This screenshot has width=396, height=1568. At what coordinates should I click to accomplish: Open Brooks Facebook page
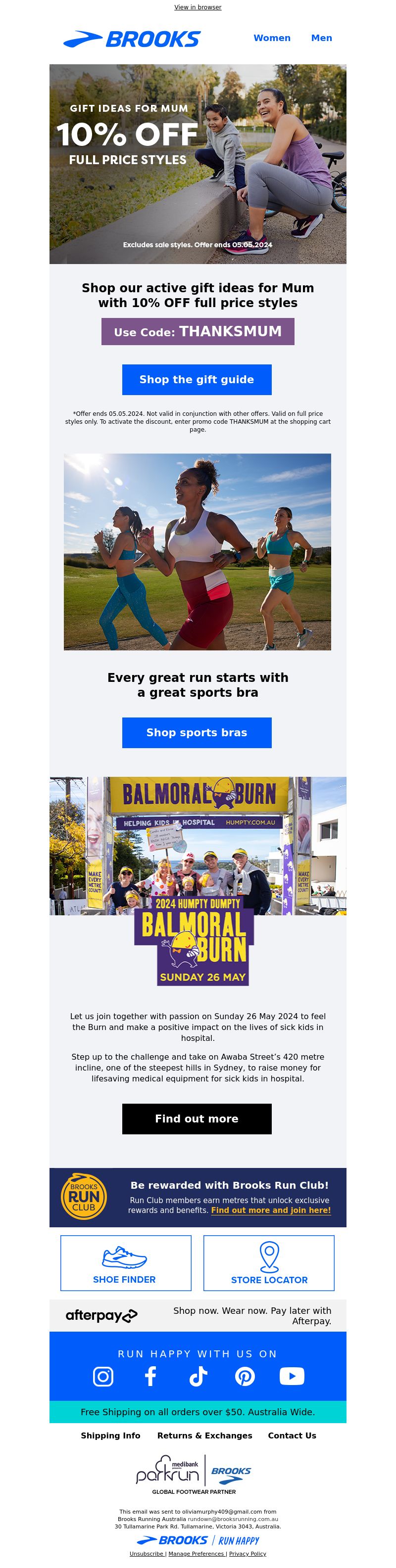[x=150, y=1376]
